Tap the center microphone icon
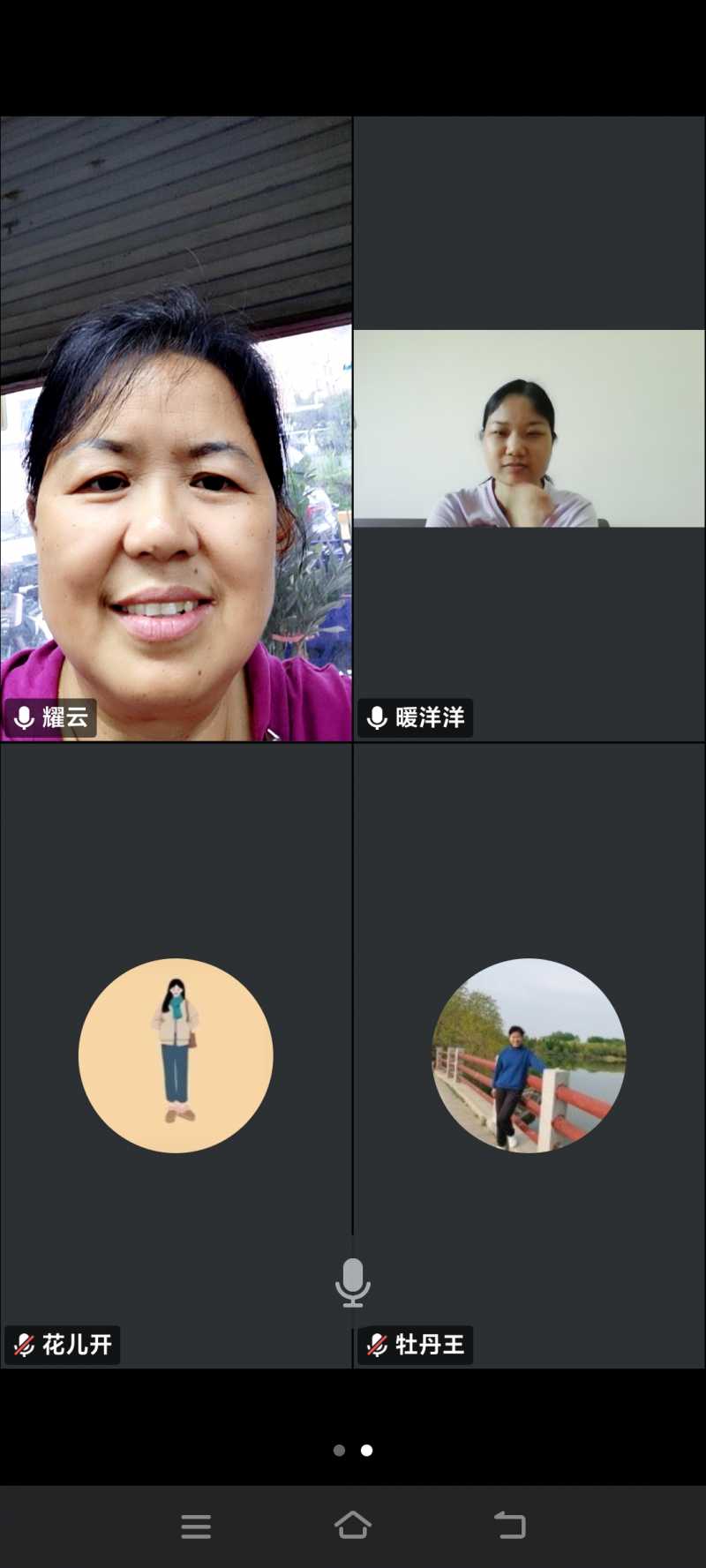 coord(353,1282)
